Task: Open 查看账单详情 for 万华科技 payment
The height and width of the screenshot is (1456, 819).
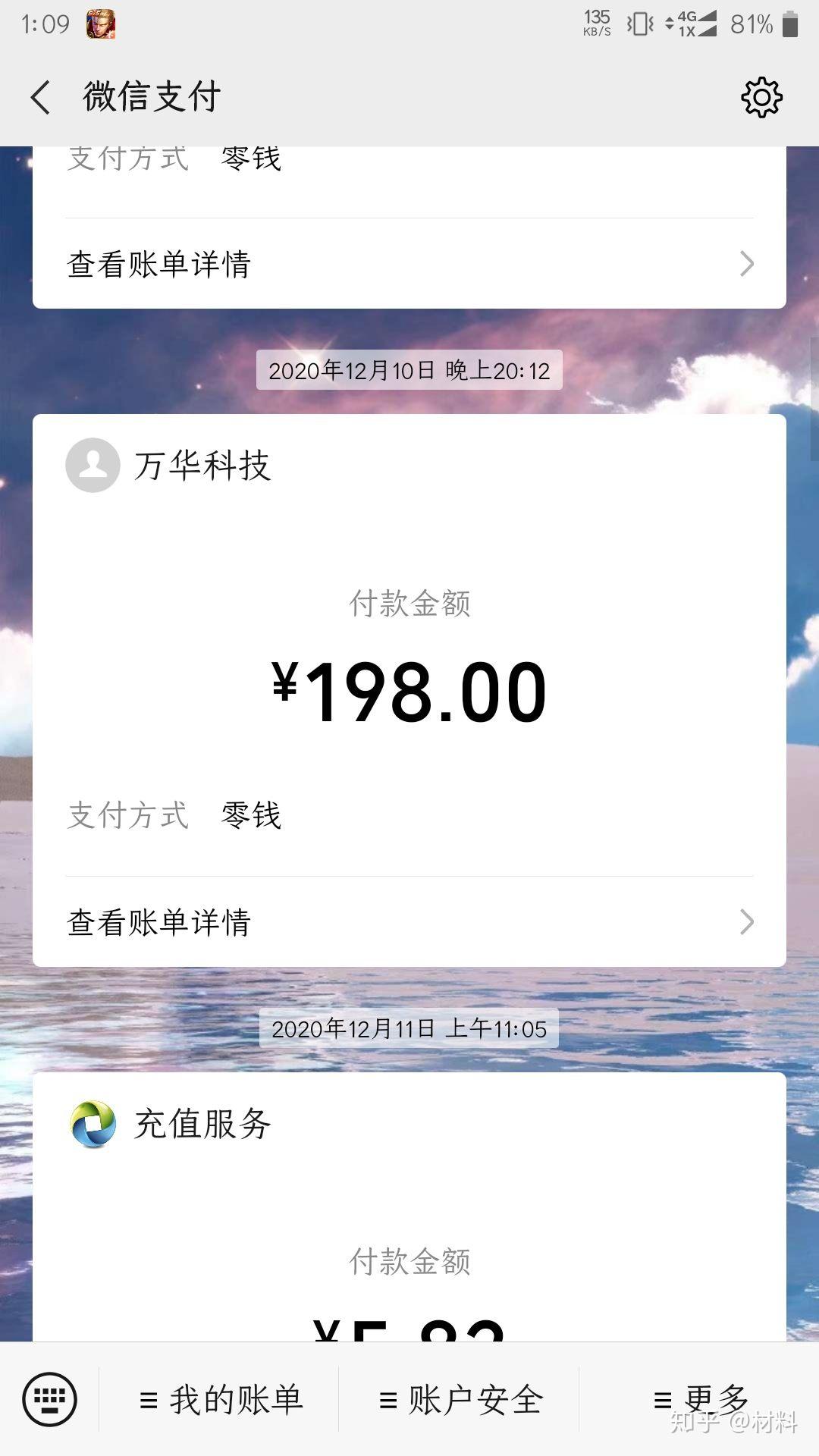Action: pyautogui.click(x=409, y=922)
